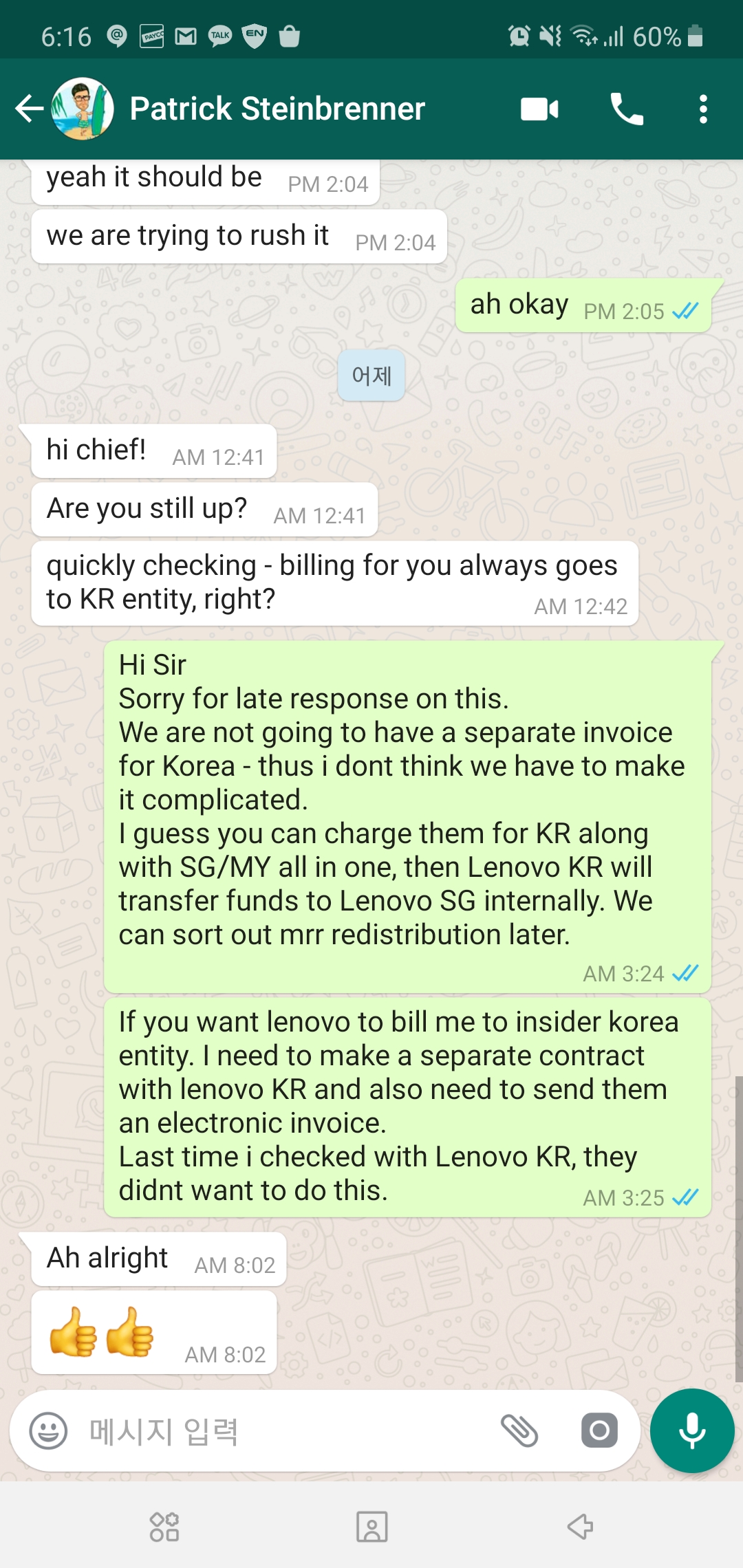Open the camera from the chat

coord(599,1431)
